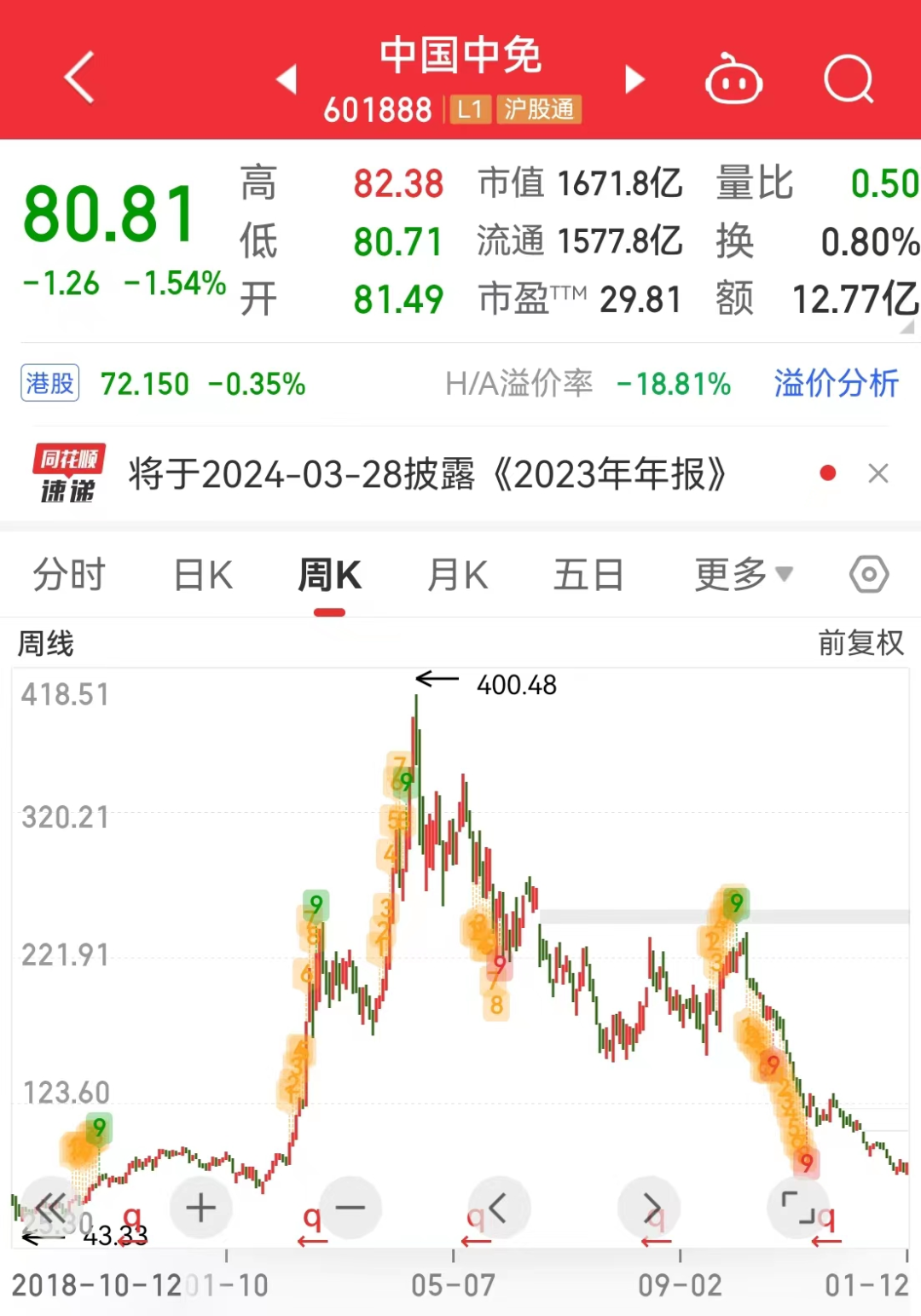
Task: Open chart settings hexagon icon
Action: click(x=869, y=575)
